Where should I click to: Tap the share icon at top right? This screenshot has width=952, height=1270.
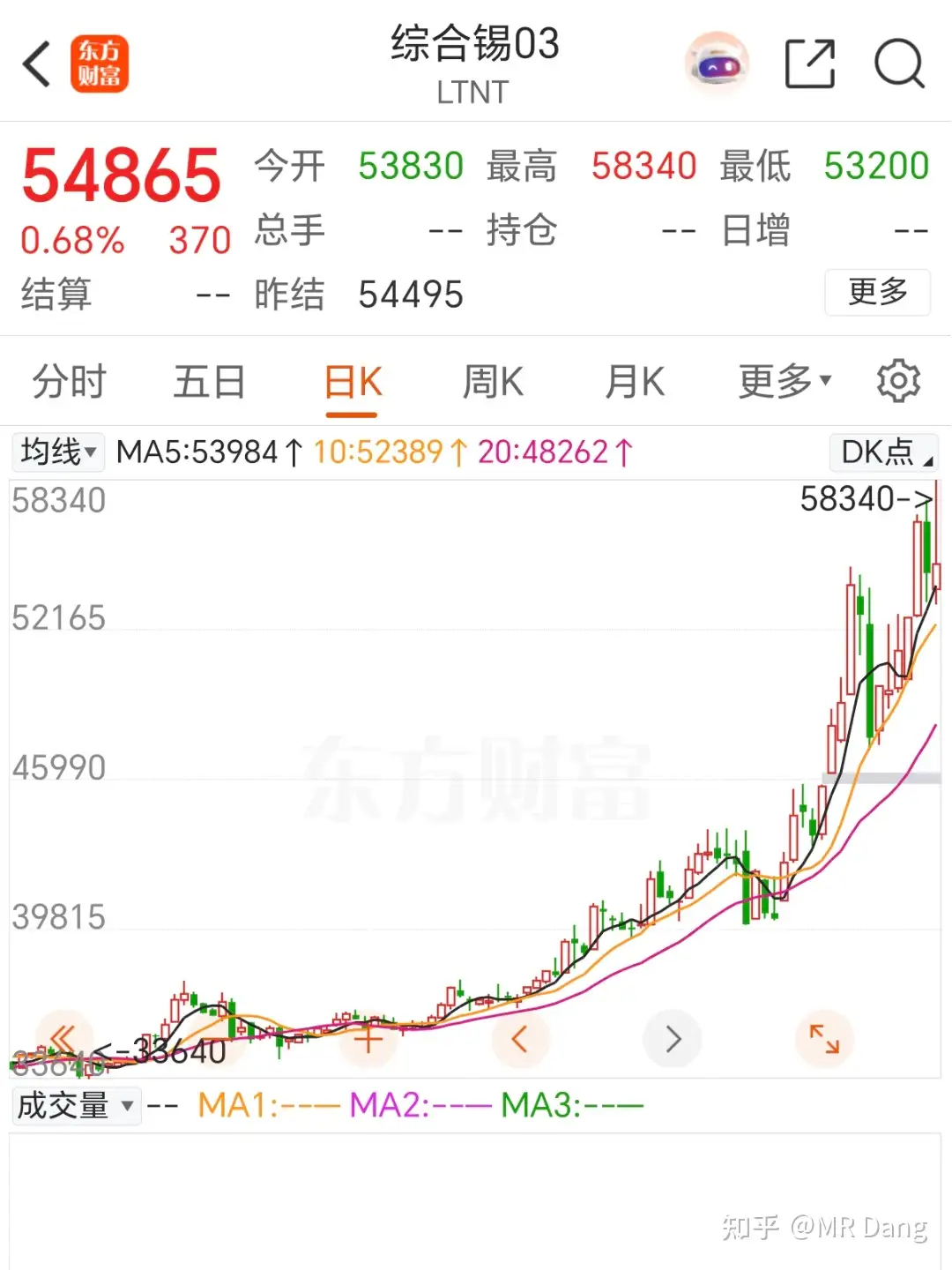(810, 62)
